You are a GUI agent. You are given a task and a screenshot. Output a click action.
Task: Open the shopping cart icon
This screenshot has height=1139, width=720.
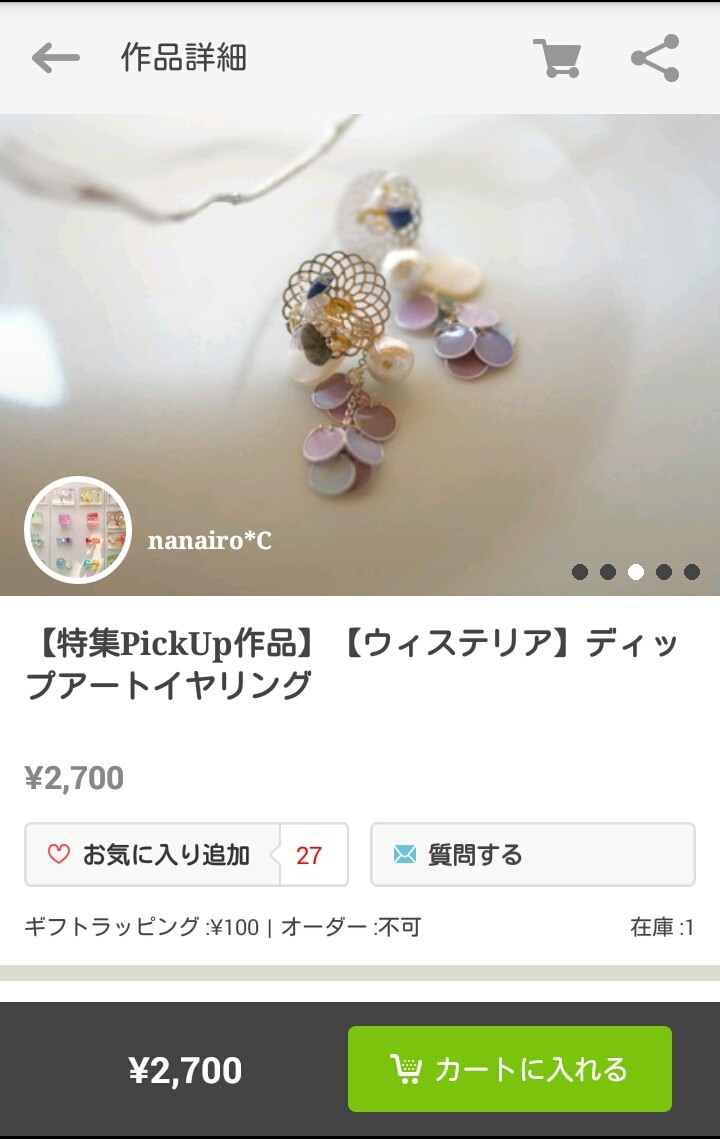tap(557, 58)
